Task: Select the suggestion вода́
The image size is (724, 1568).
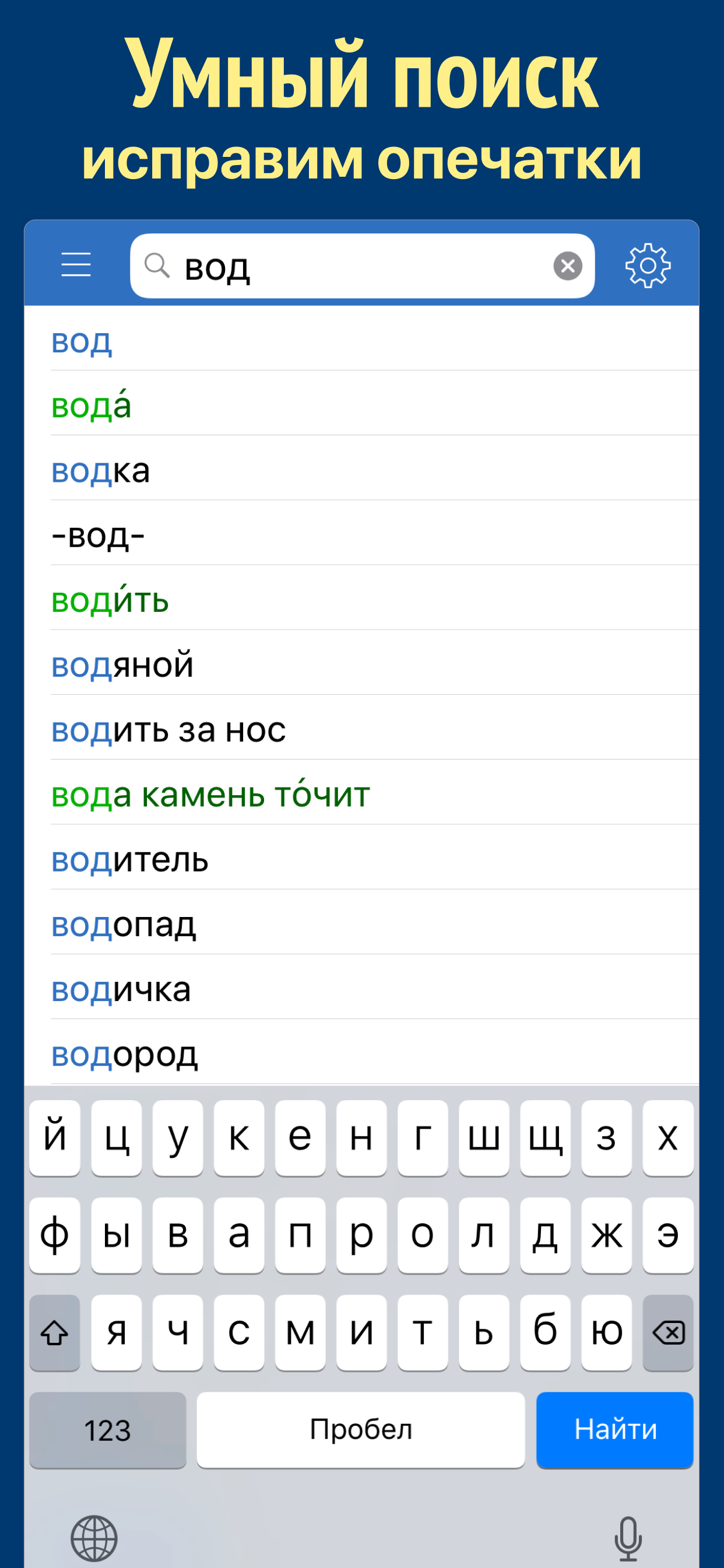Action: 92,404
